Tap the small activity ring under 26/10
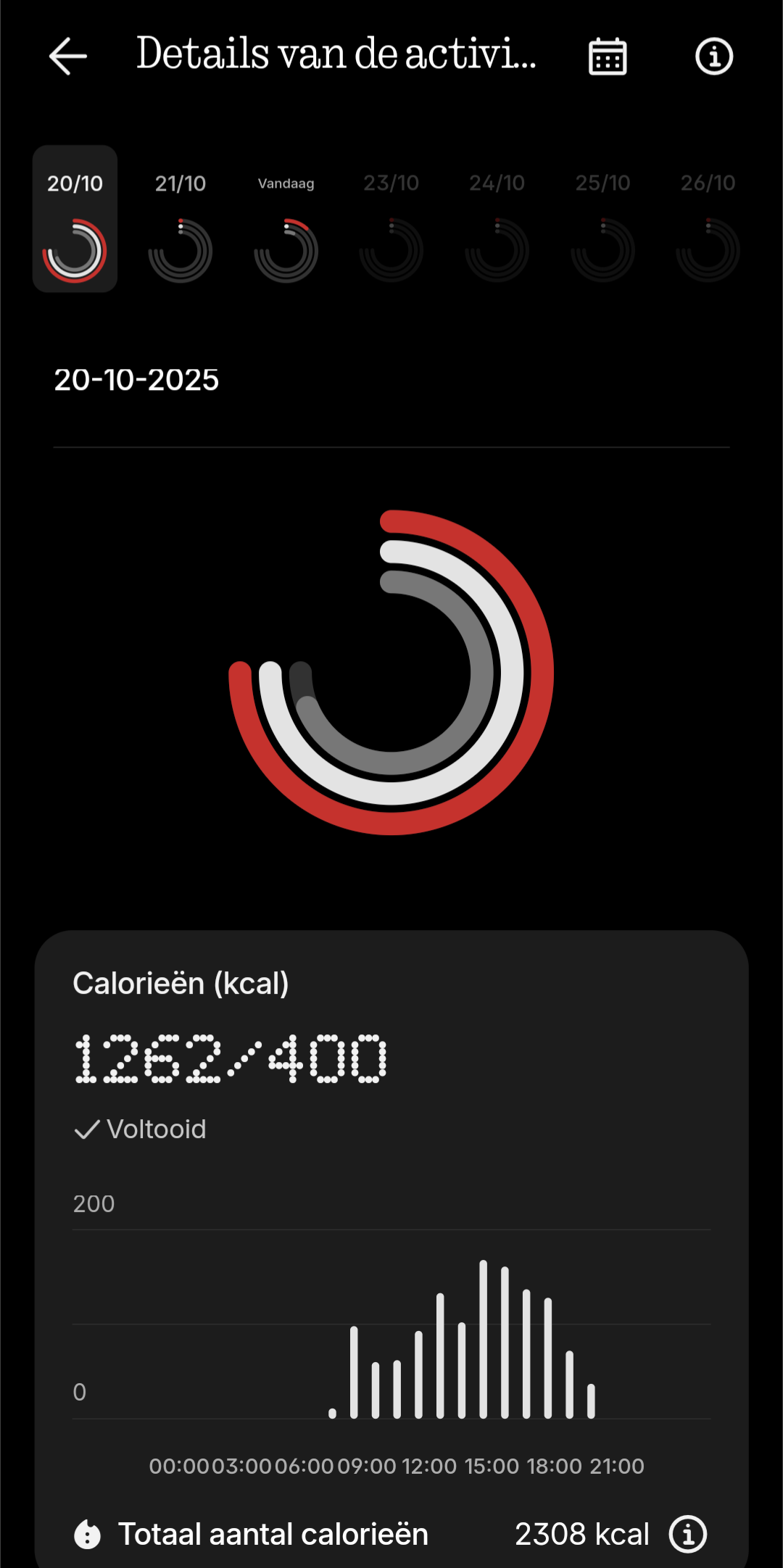The width and height of the screenshot is (783, 1568). tap(707, 250)
